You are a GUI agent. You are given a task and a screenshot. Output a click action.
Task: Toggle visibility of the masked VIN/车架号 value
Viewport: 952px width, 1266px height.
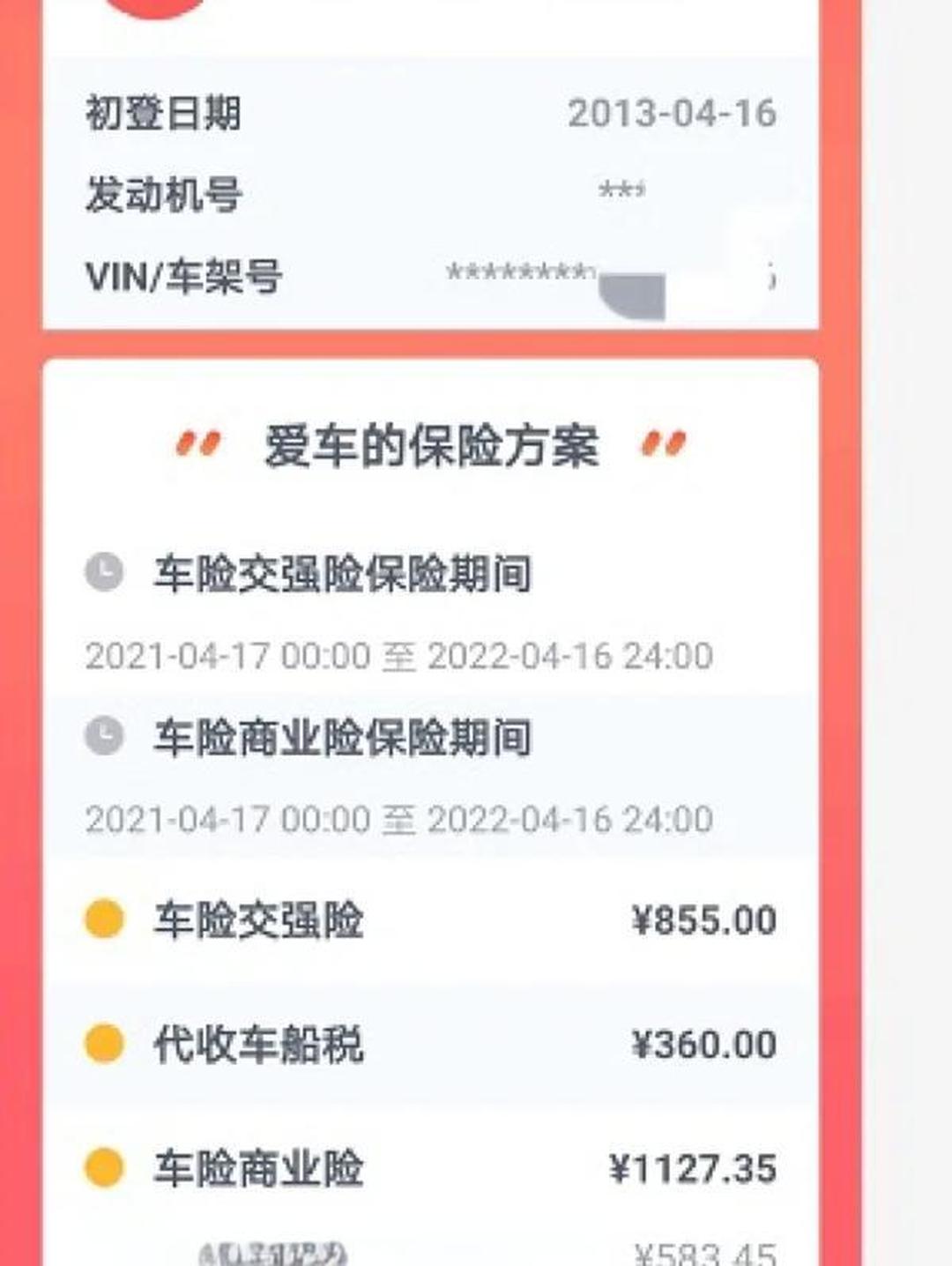coord(529,273)
